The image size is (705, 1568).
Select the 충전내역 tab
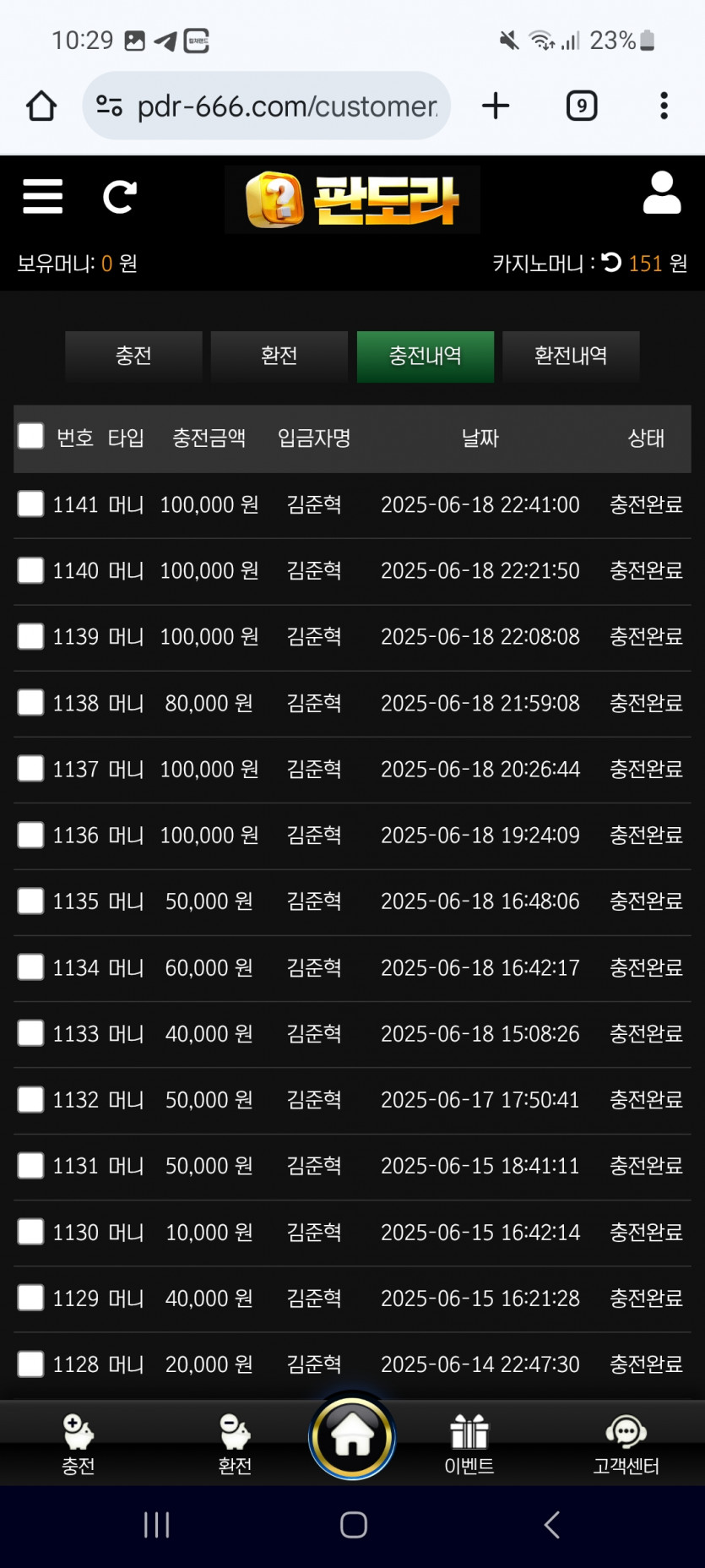tap(426, 356)
